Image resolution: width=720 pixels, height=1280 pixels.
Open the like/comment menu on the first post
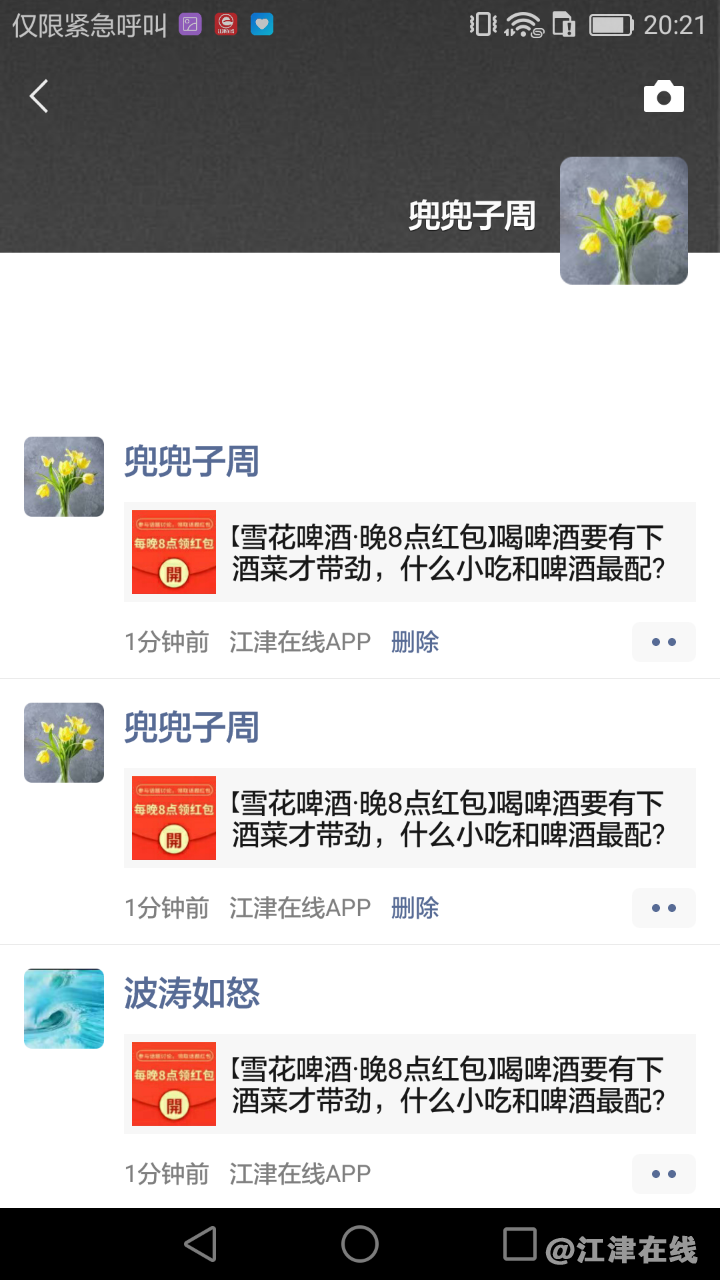click(663, 642)
